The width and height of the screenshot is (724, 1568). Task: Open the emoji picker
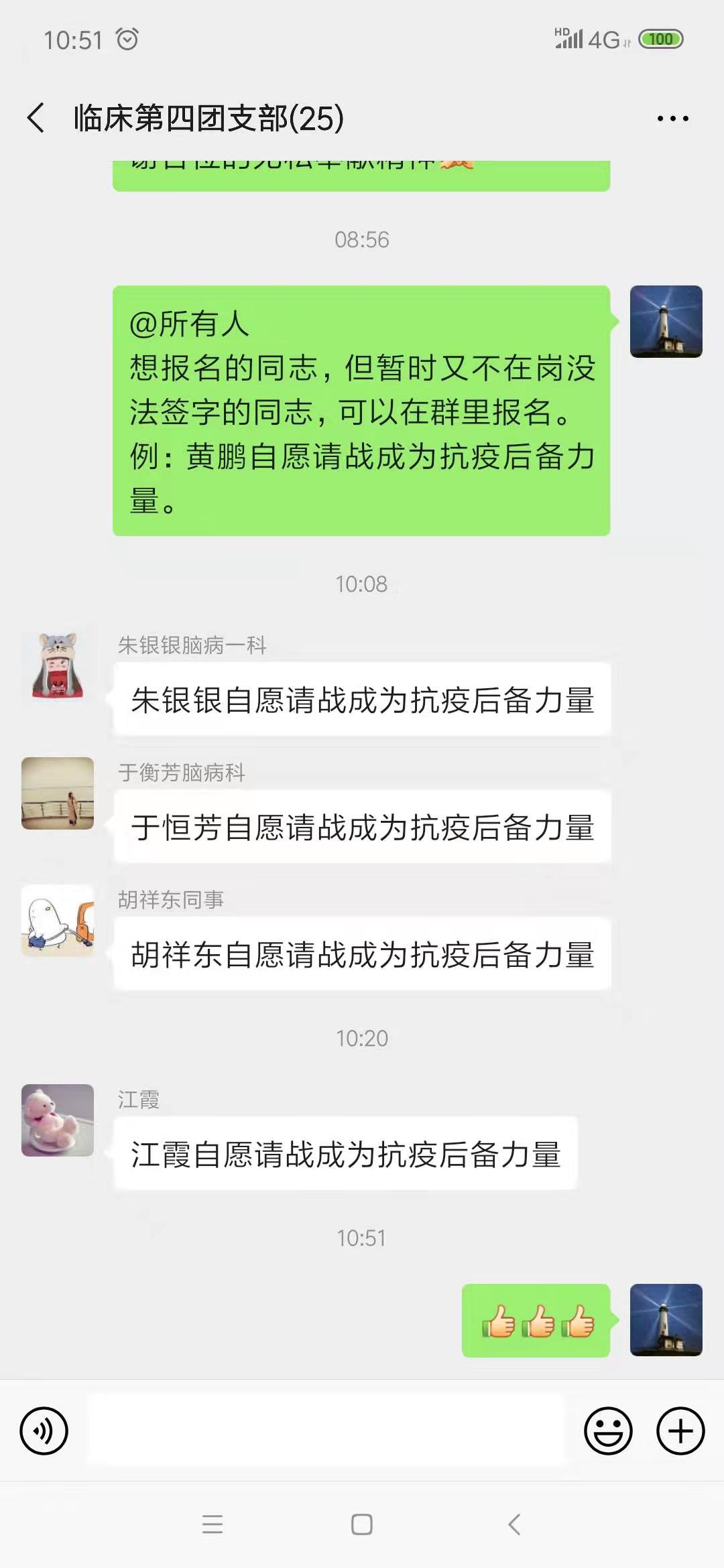point(608,1431)
